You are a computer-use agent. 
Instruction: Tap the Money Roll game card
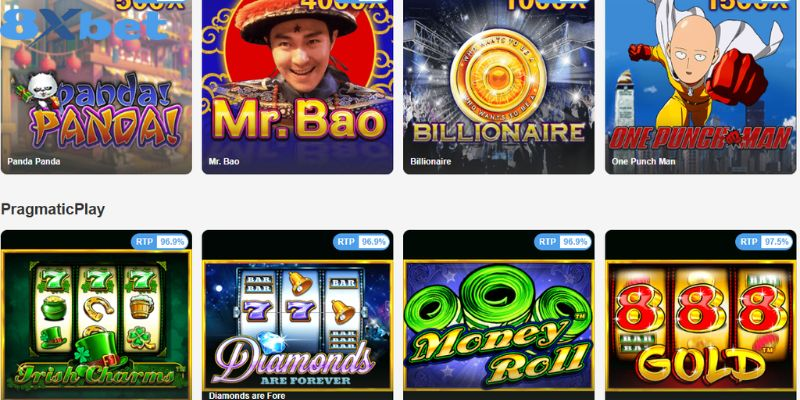point(498,320)
